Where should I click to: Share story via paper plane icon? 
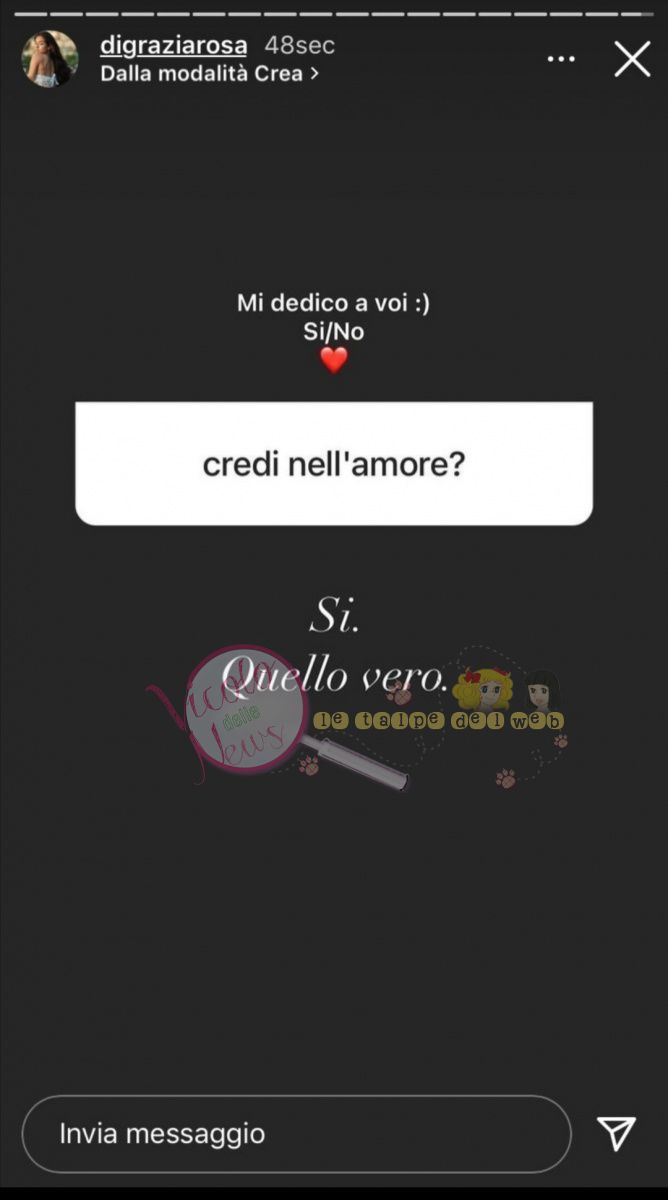[617, 1133]
